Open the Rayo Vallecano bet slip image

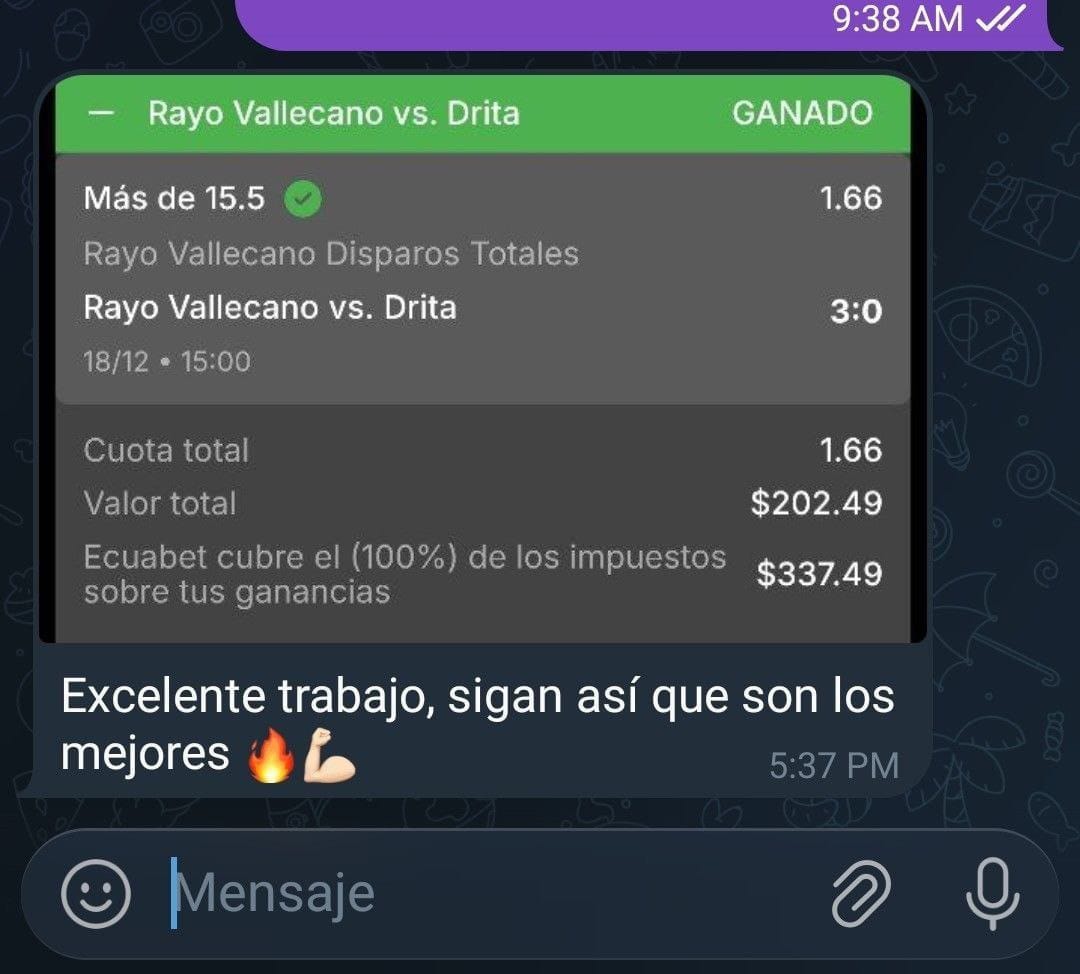click(482, 360)
